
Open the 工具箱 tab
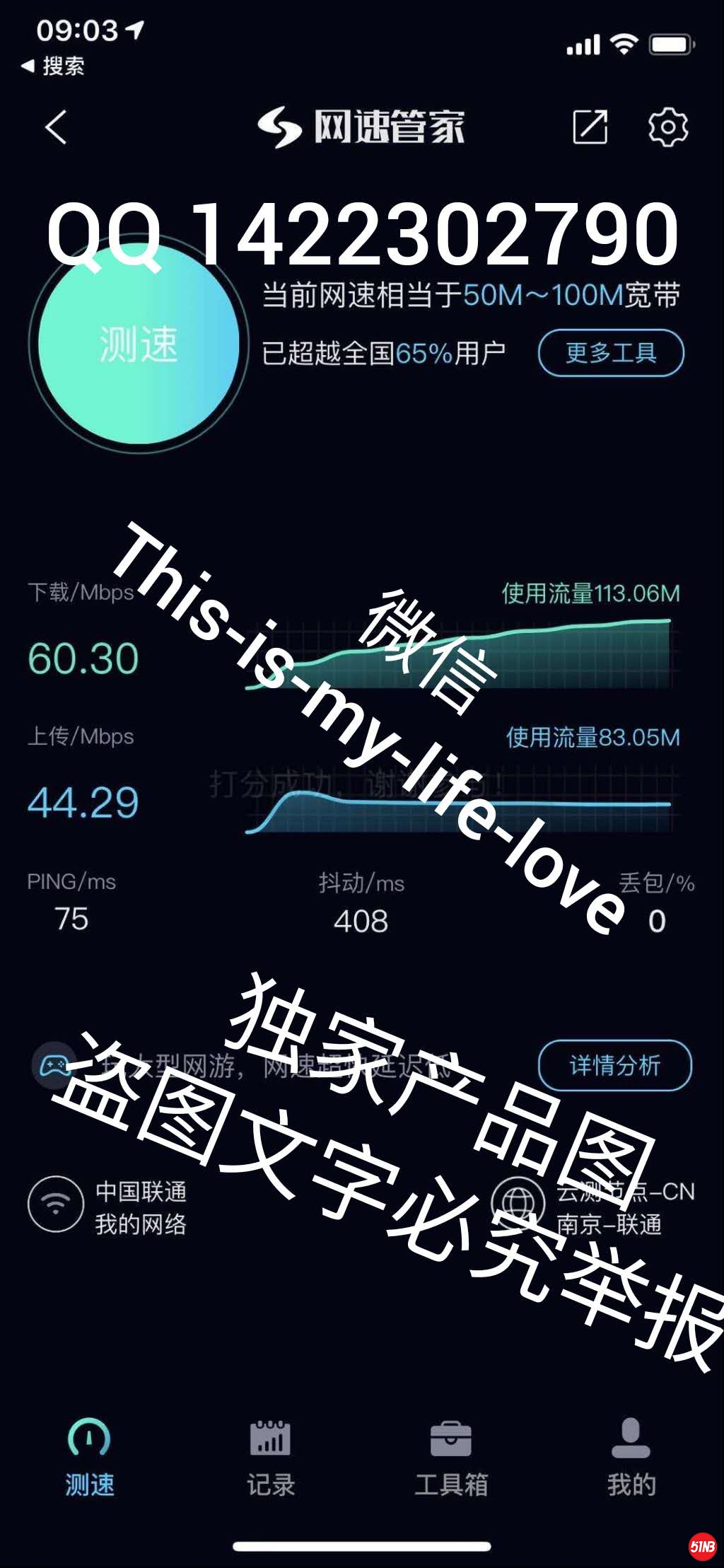[x=451, y=1458]
